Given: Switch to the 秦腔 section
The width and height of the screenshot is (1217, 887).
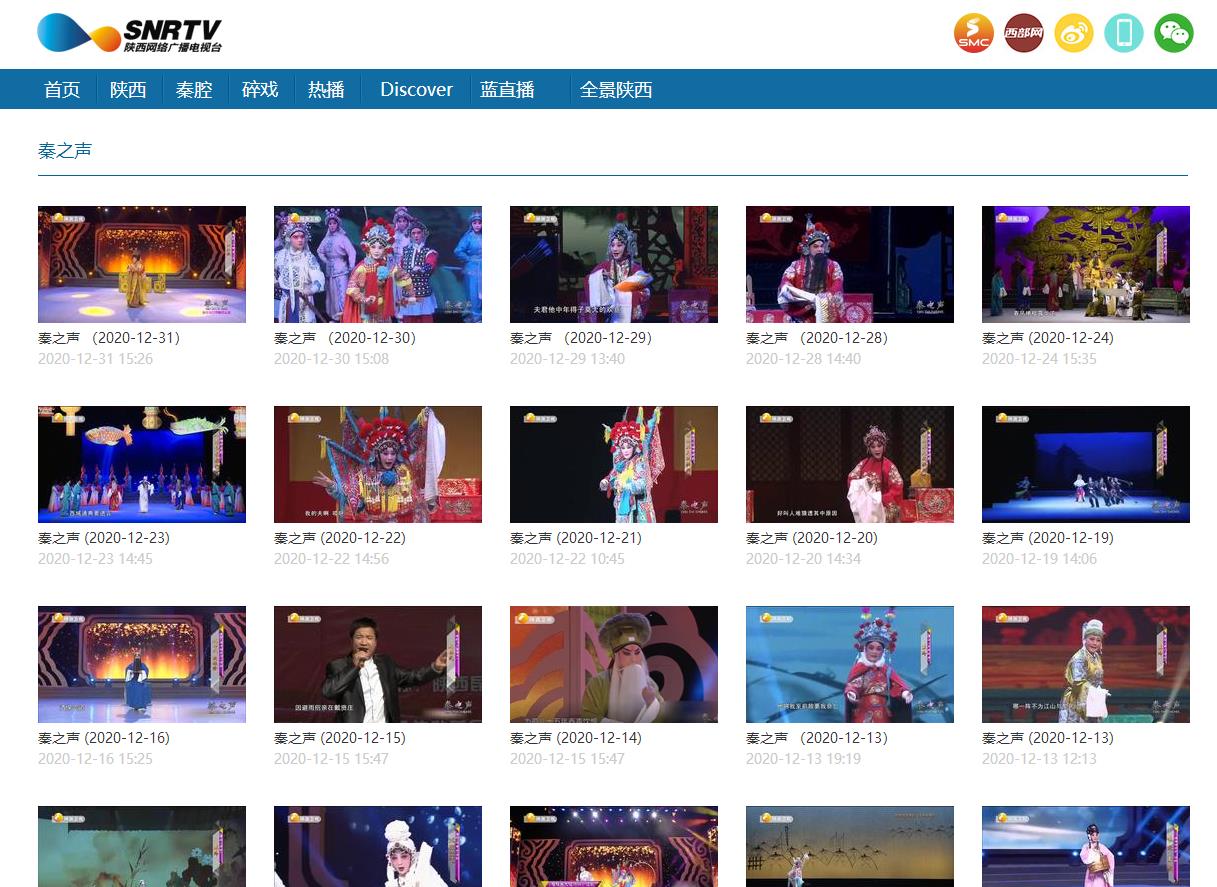Looking at the screenshot, I should click(x=194, y=89).
